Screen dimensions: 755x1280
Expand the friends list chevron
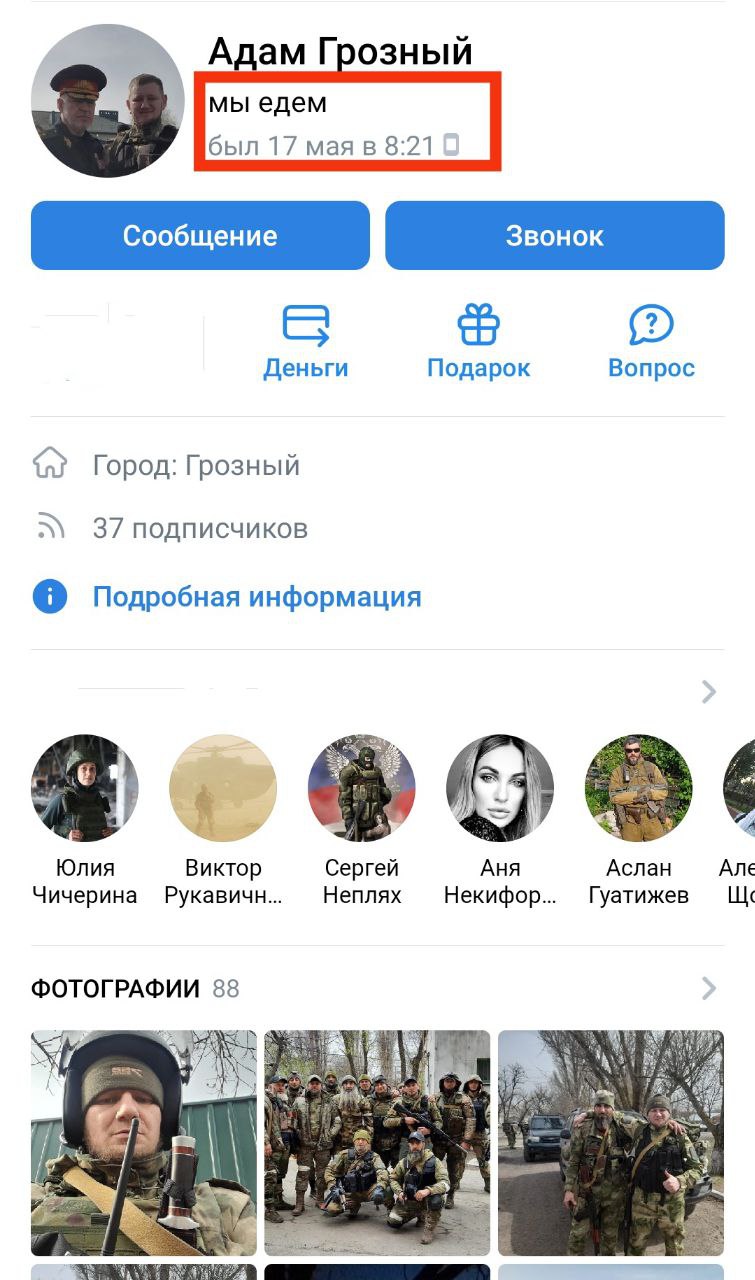pyautogui.click(x=709, y=691)
